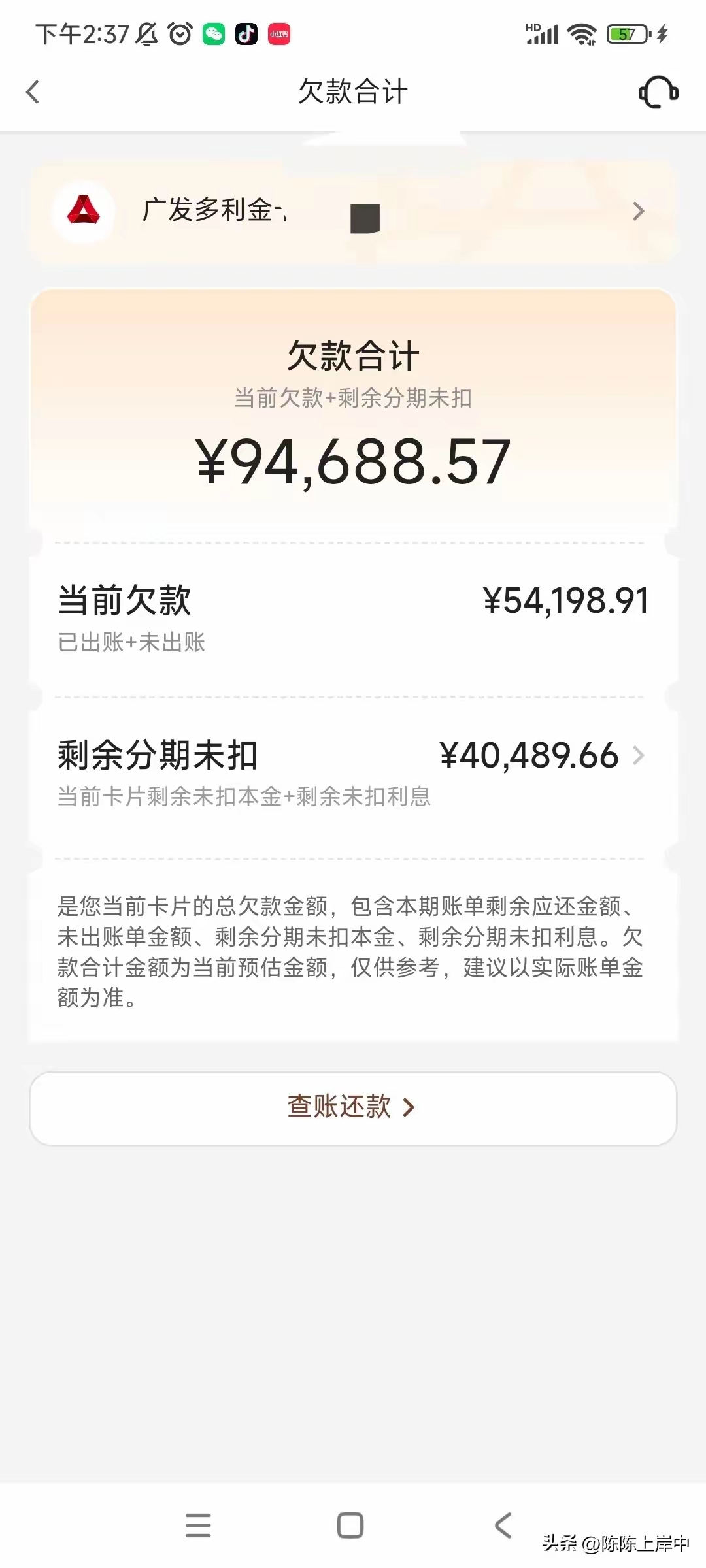Viewport: 706px width, 1568px height.
Task: Tap the system back button
Action: pos(503,1526)
